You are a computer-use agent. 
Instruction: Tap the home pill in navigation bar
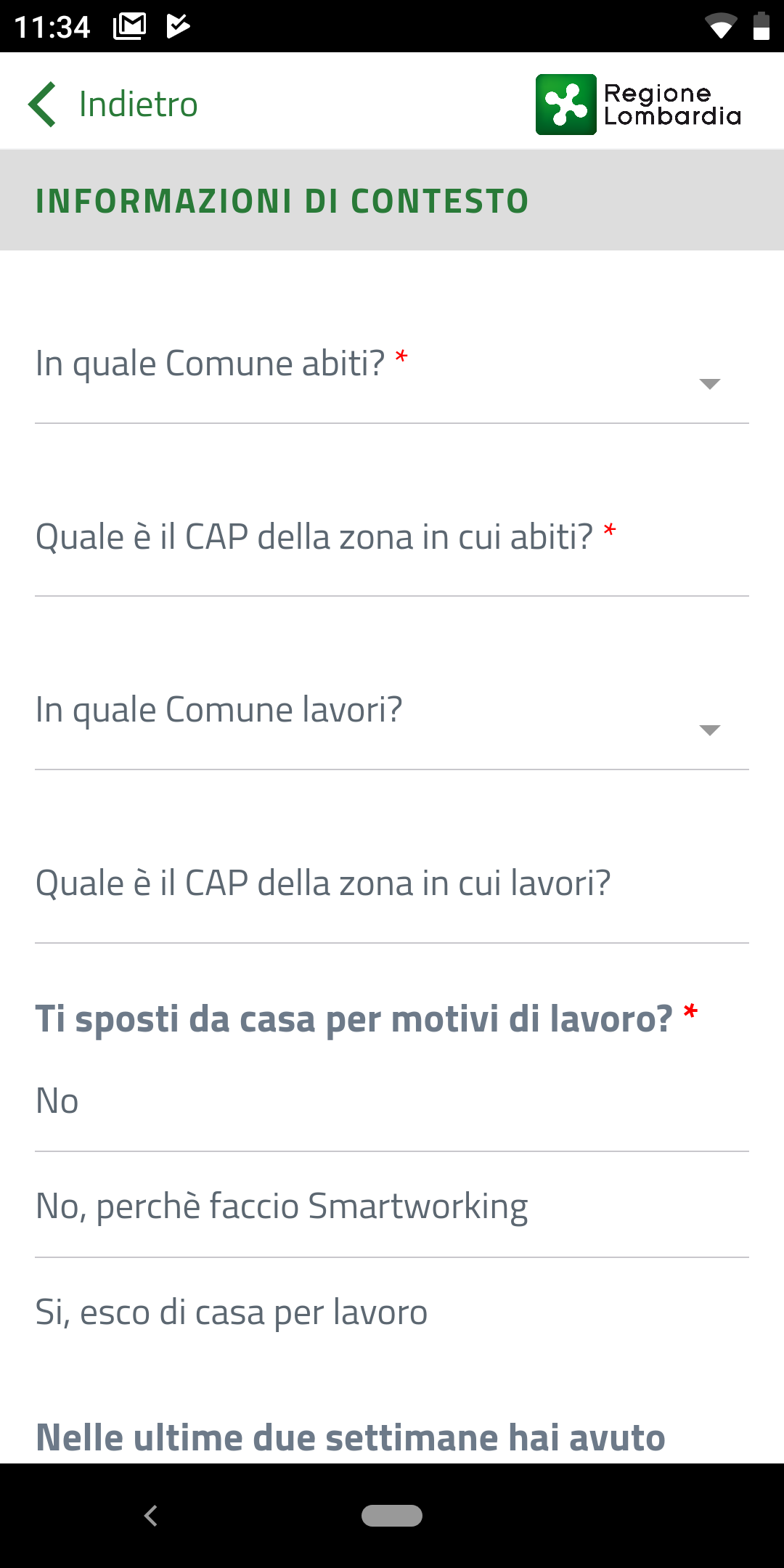click(392, 1515)
